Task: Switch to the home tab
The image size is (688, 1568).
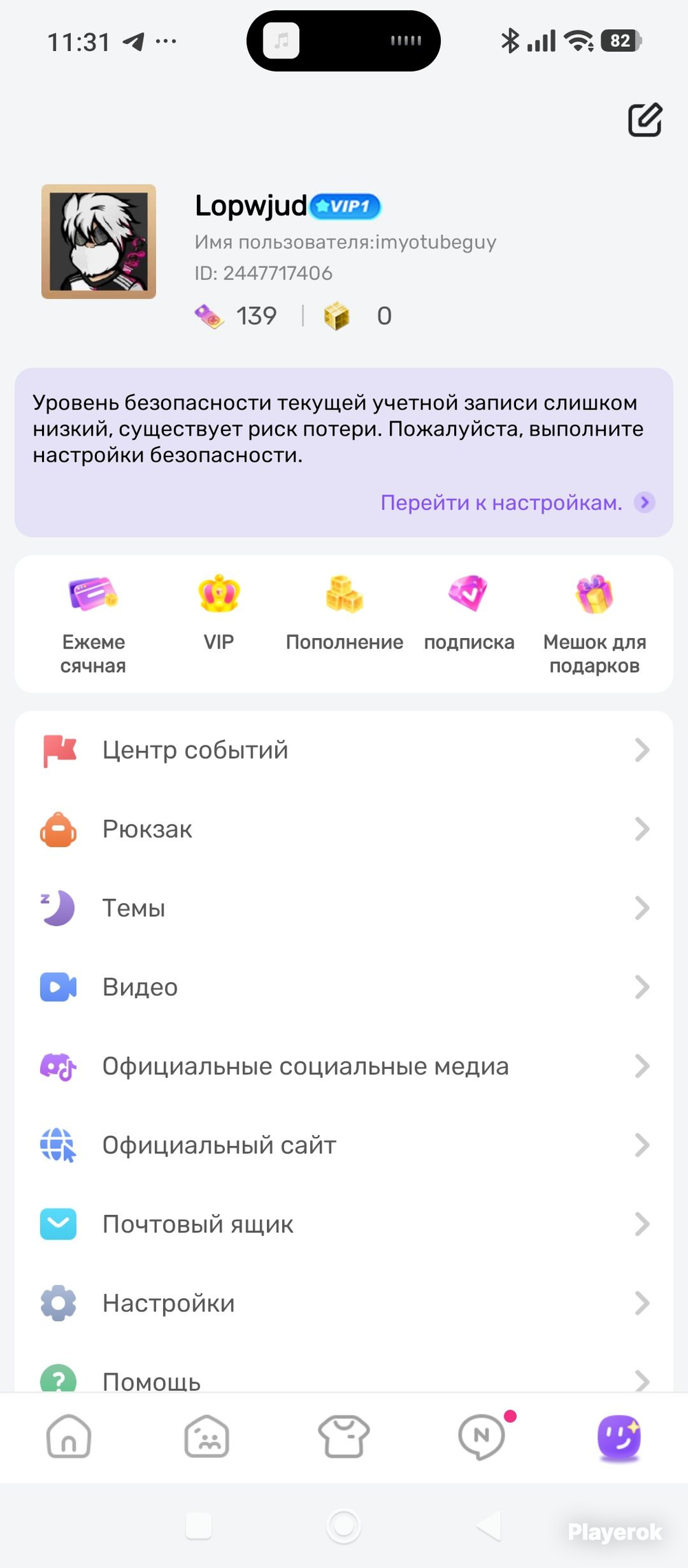Action: [69, 1437]
